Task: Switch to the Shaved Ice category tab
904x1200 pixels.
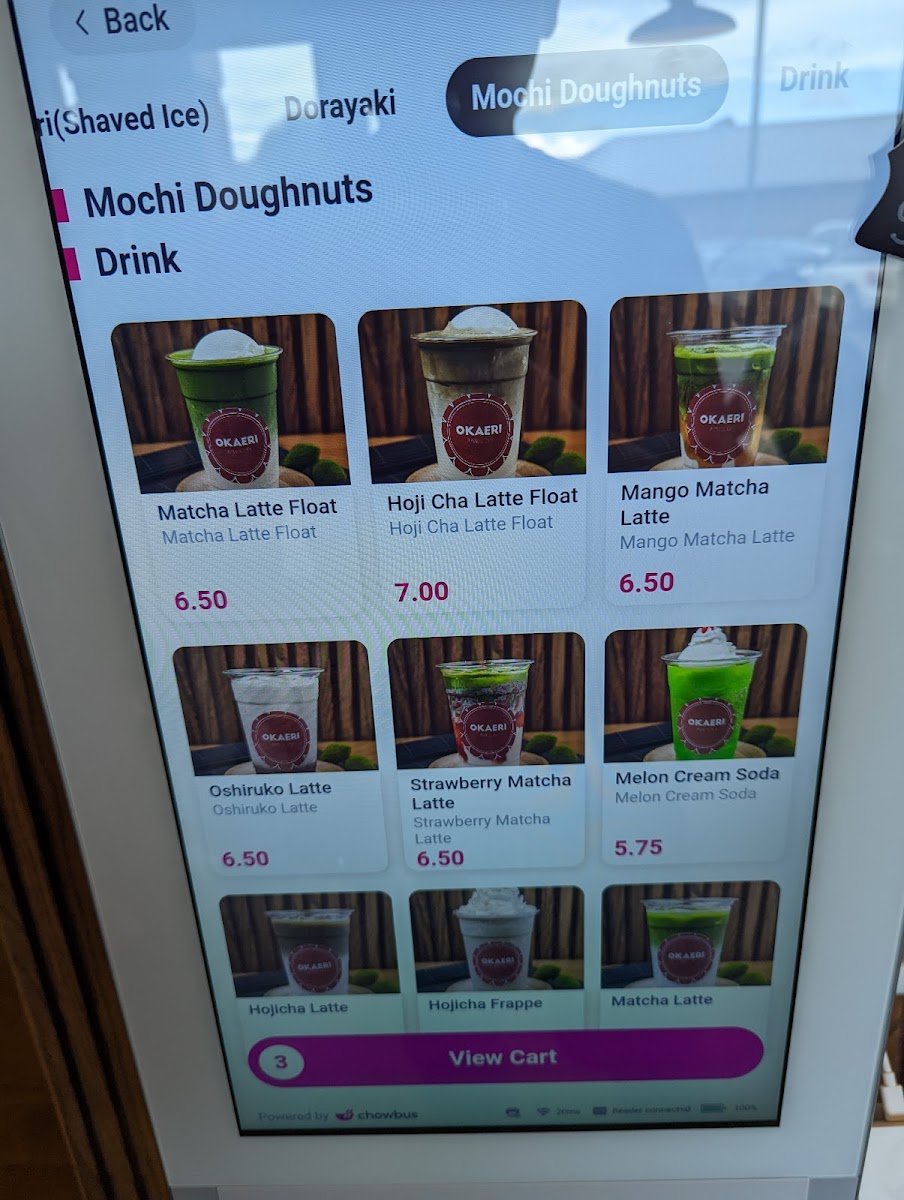Action: point(123,117)
